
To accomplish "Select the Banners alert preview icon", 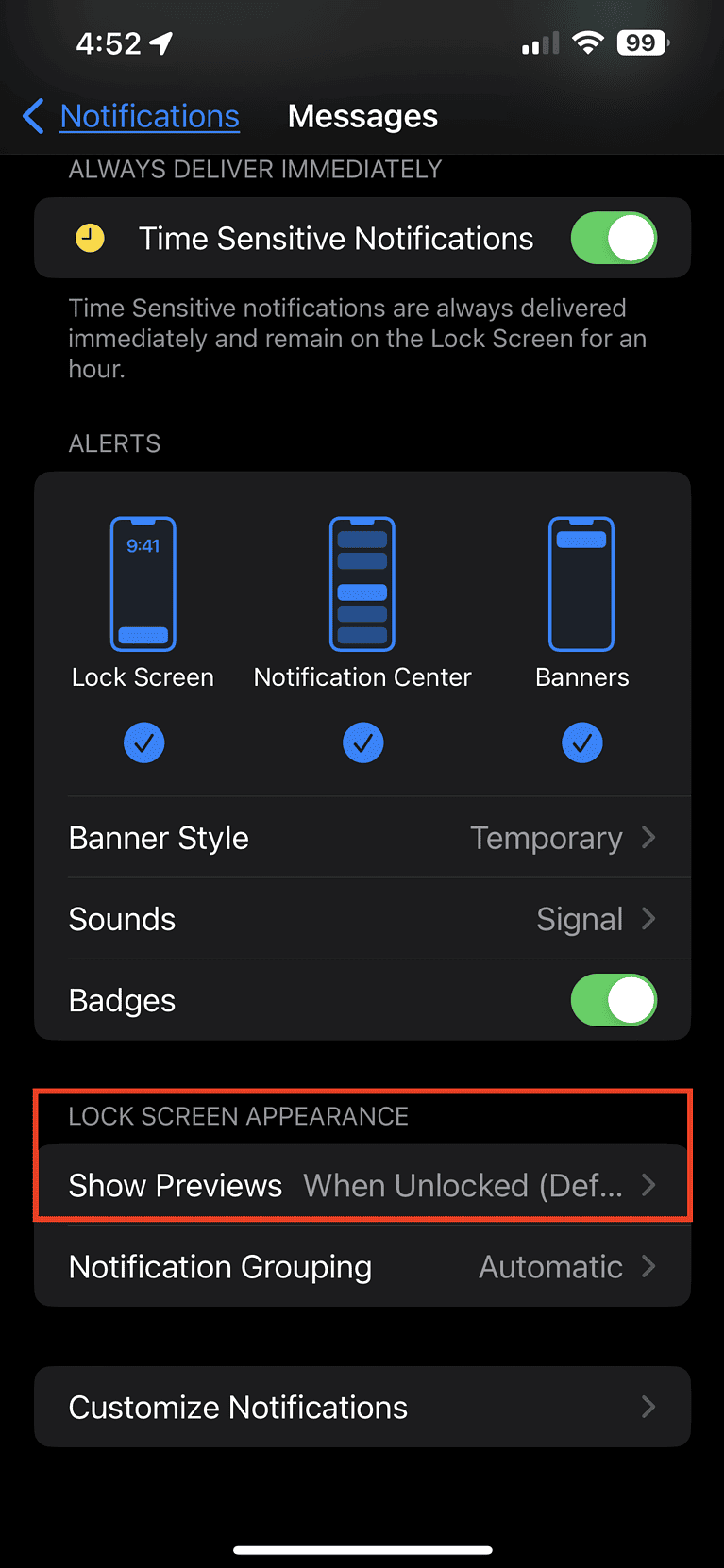I will pos(581,583).
